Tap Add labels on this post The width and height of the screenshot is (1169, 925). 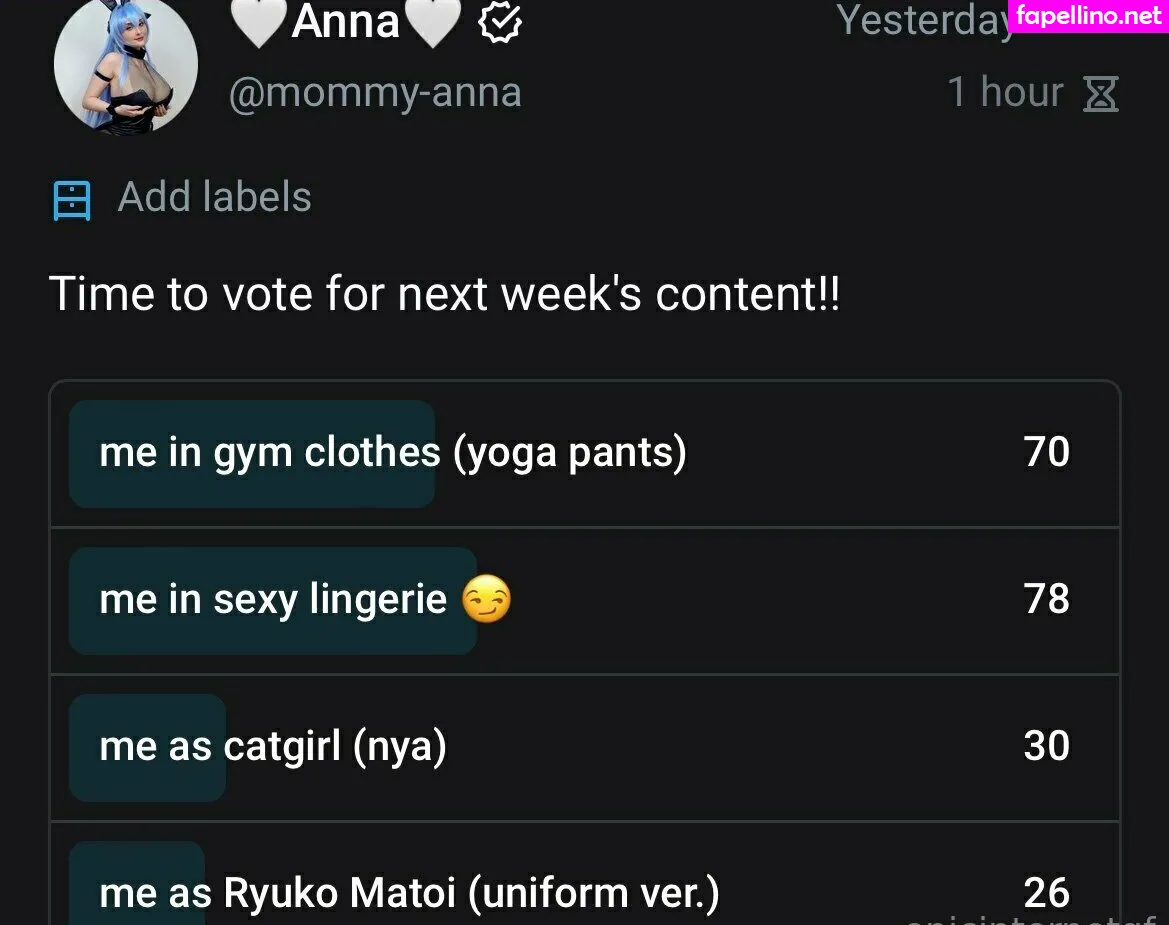[x=213, y=197]
